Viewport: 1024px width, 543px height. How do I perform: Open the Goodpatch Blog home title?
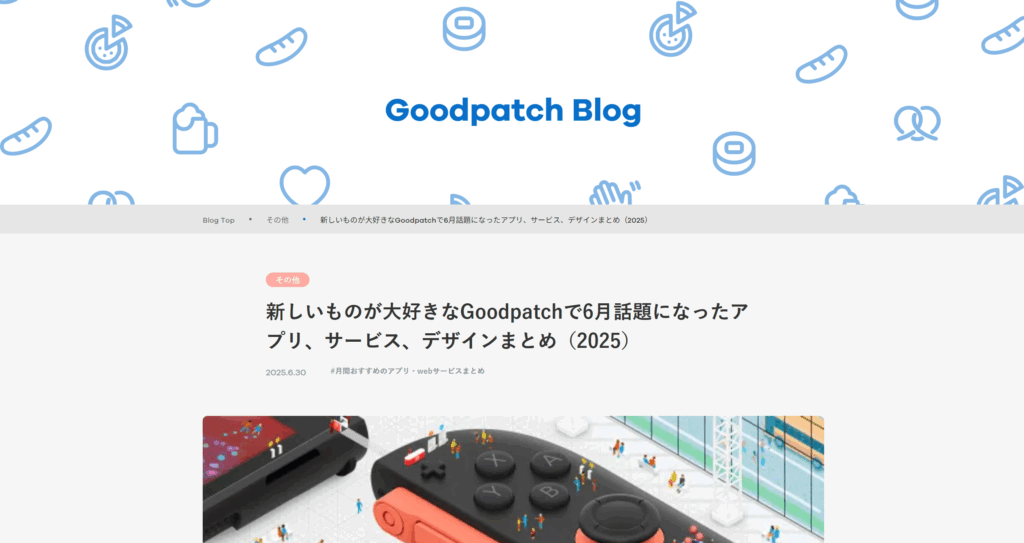tap(512, 111)
